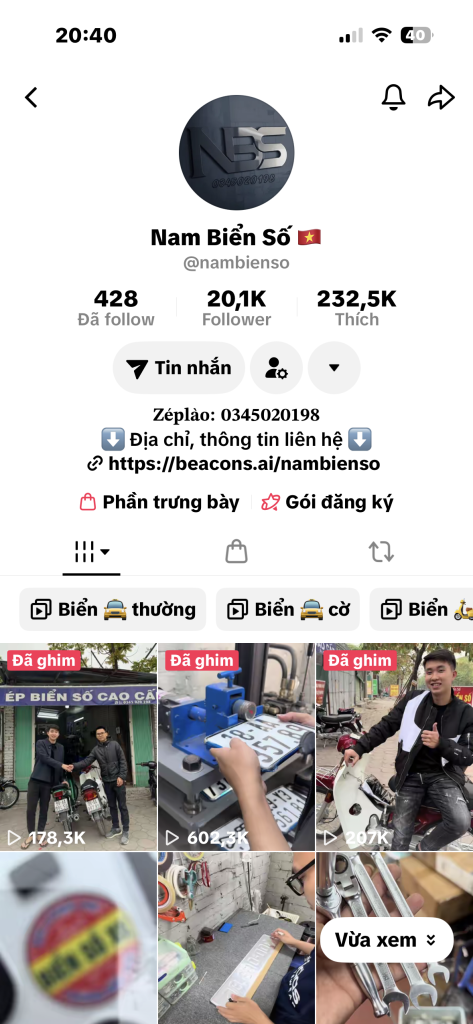
Task: Switch to the reposts tab
Action: (381, 552)
